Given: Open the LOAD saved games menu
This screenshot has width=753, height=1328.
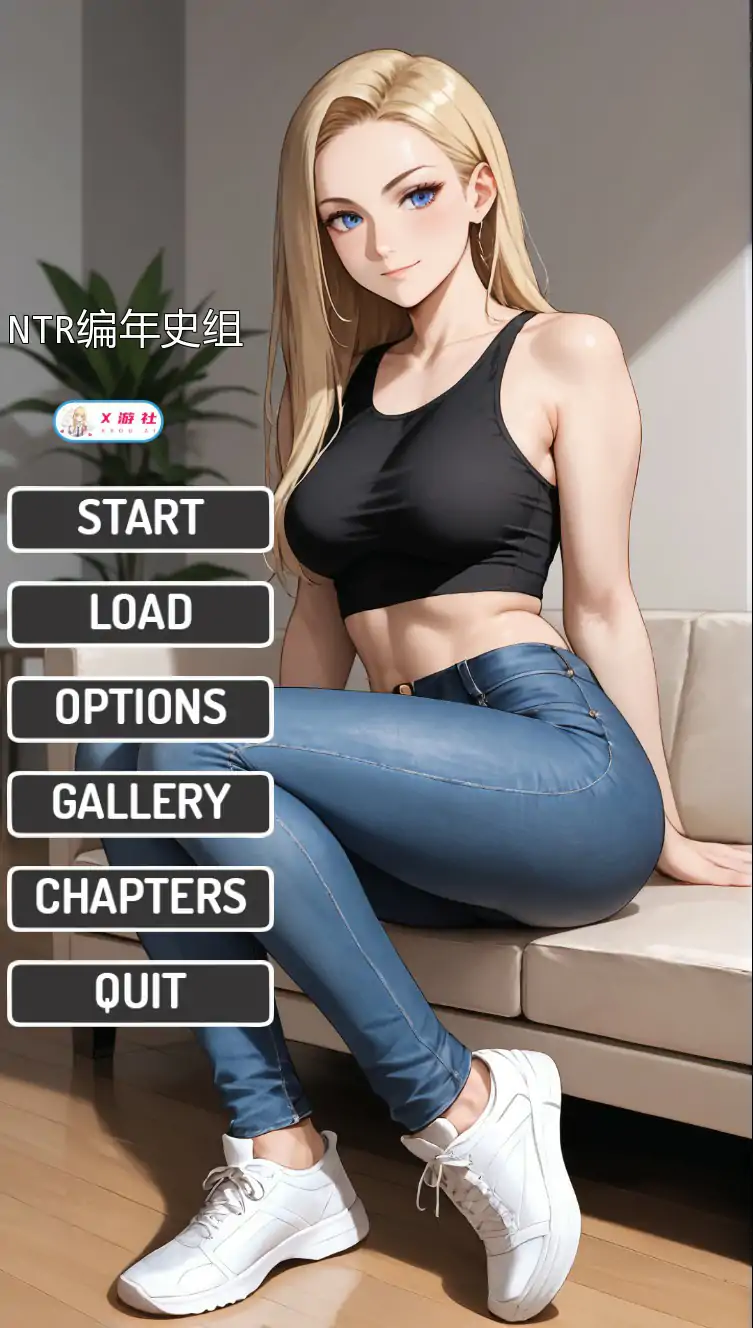Looking at the screenshot, I should pyautogui.click(x=140, y=614).
